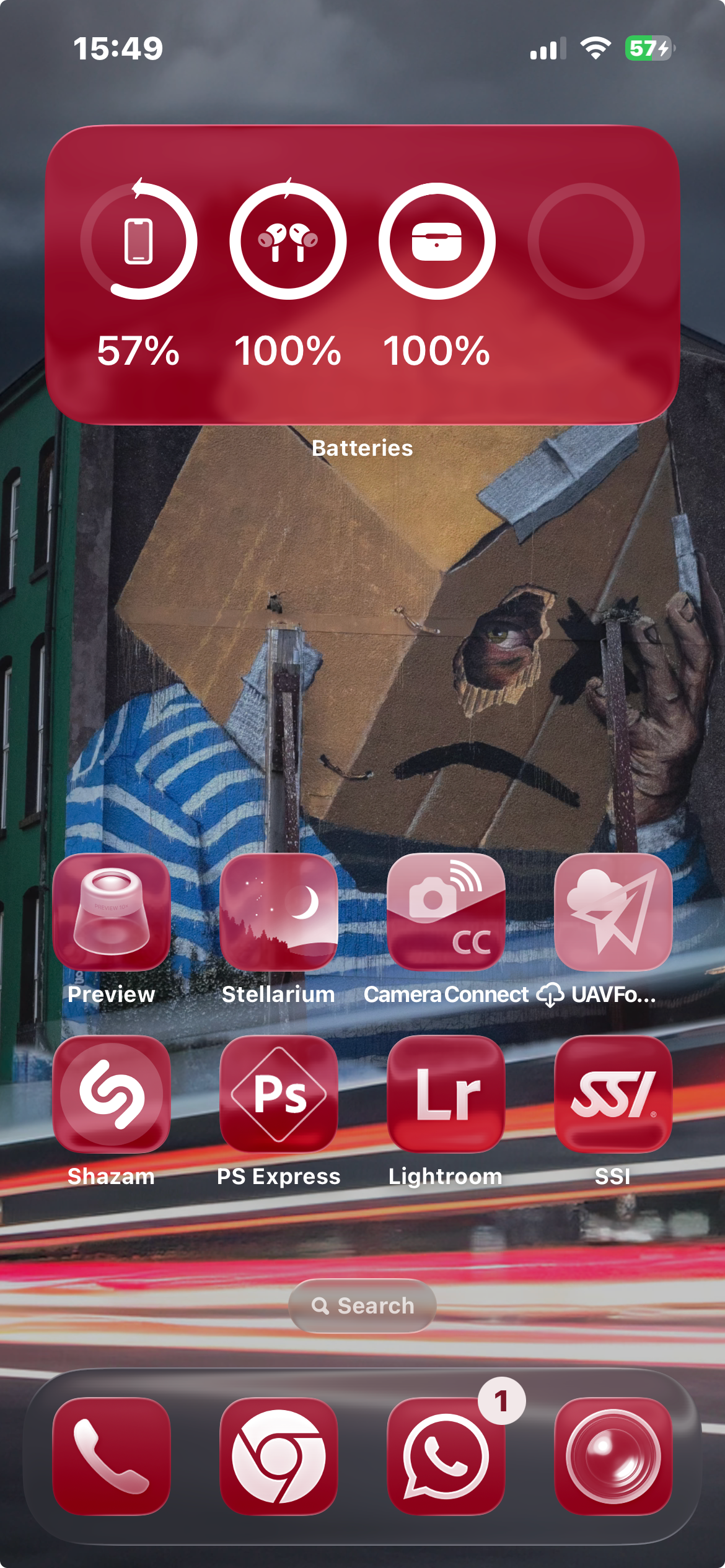Tap the UAVFo... app icon
Screen dimensions: 725x1568
point(613,912)
